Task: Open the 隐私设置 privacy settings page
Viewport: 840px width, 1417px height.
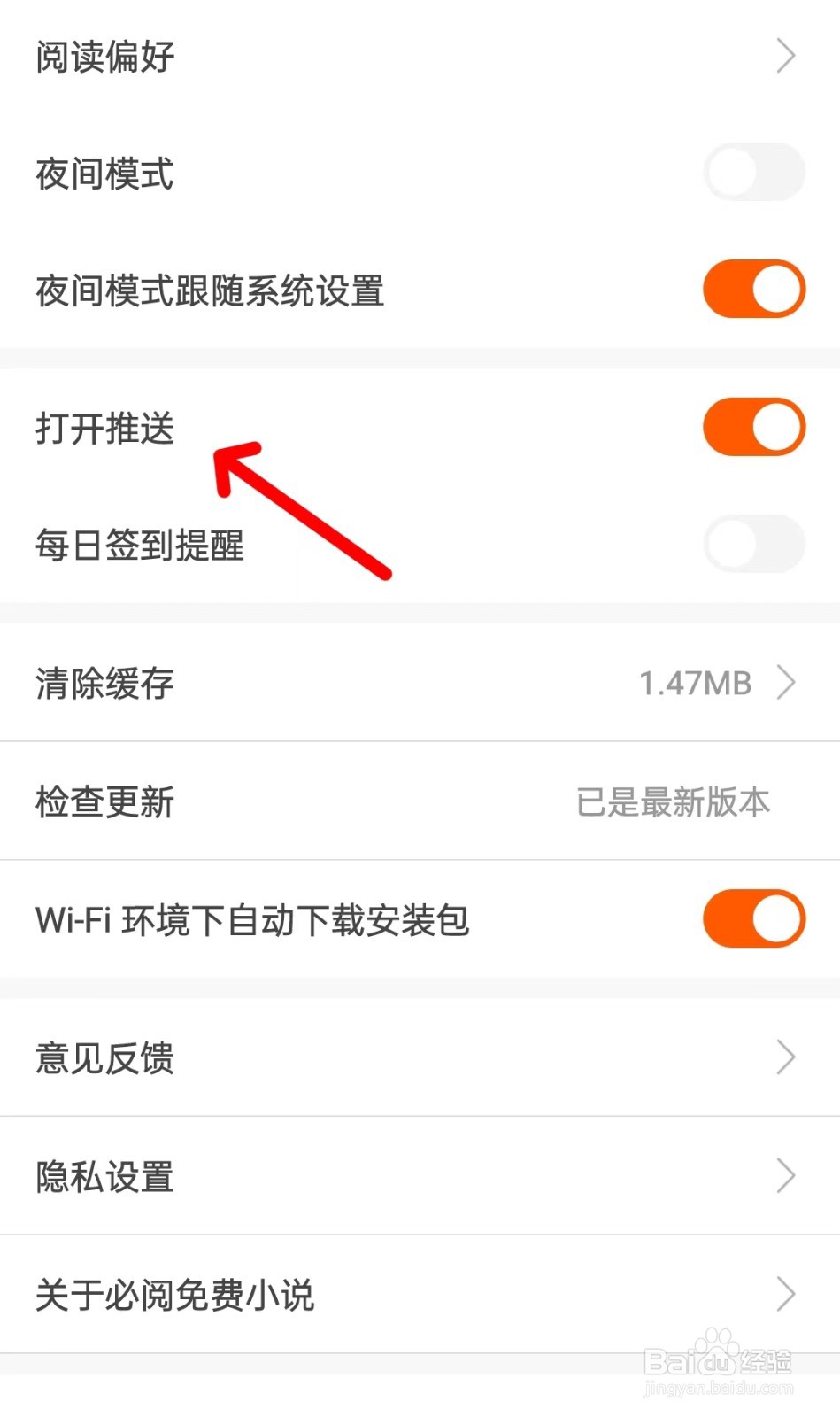Action: [104, 1176]
